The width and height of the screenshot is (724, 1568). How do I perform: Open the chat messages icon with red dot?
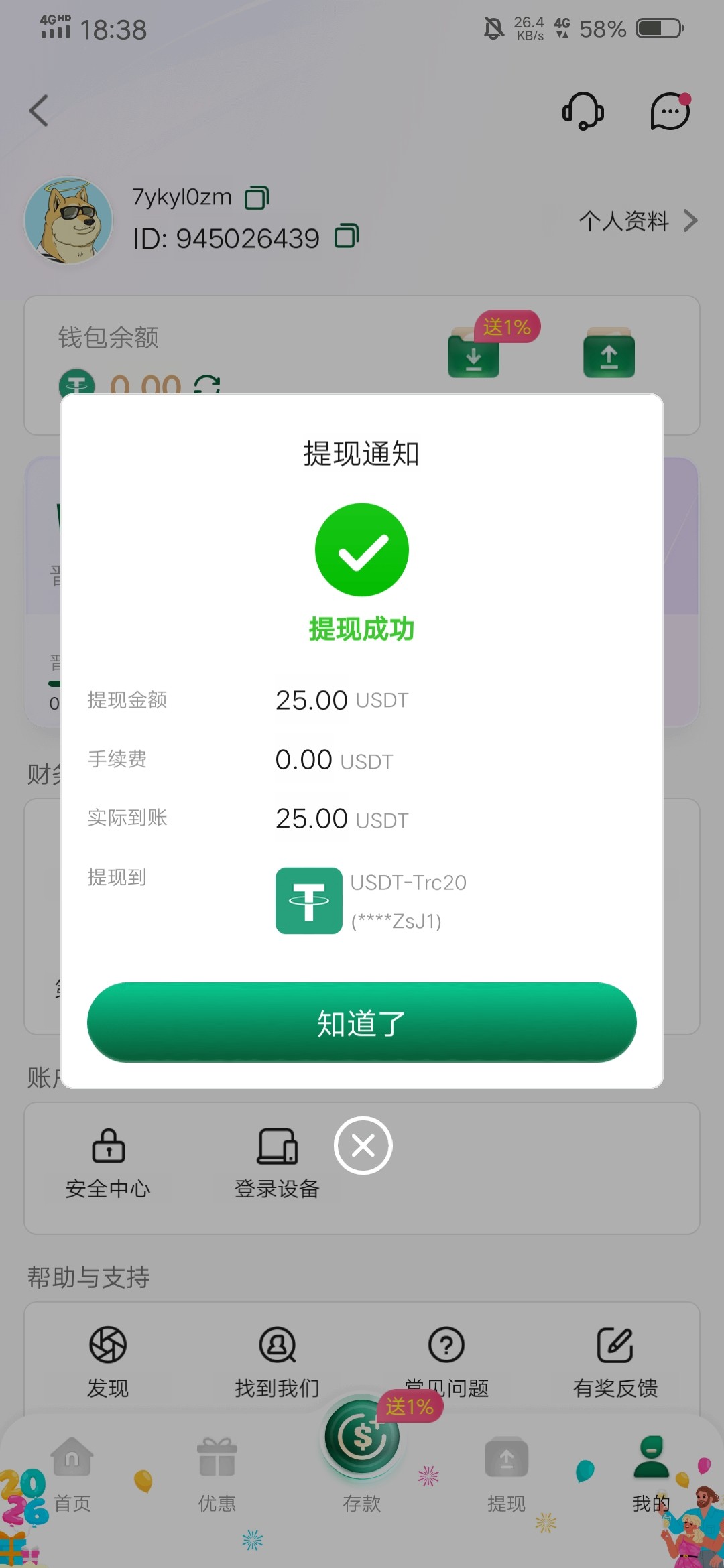pyautogui.click(x=670, y=111)
